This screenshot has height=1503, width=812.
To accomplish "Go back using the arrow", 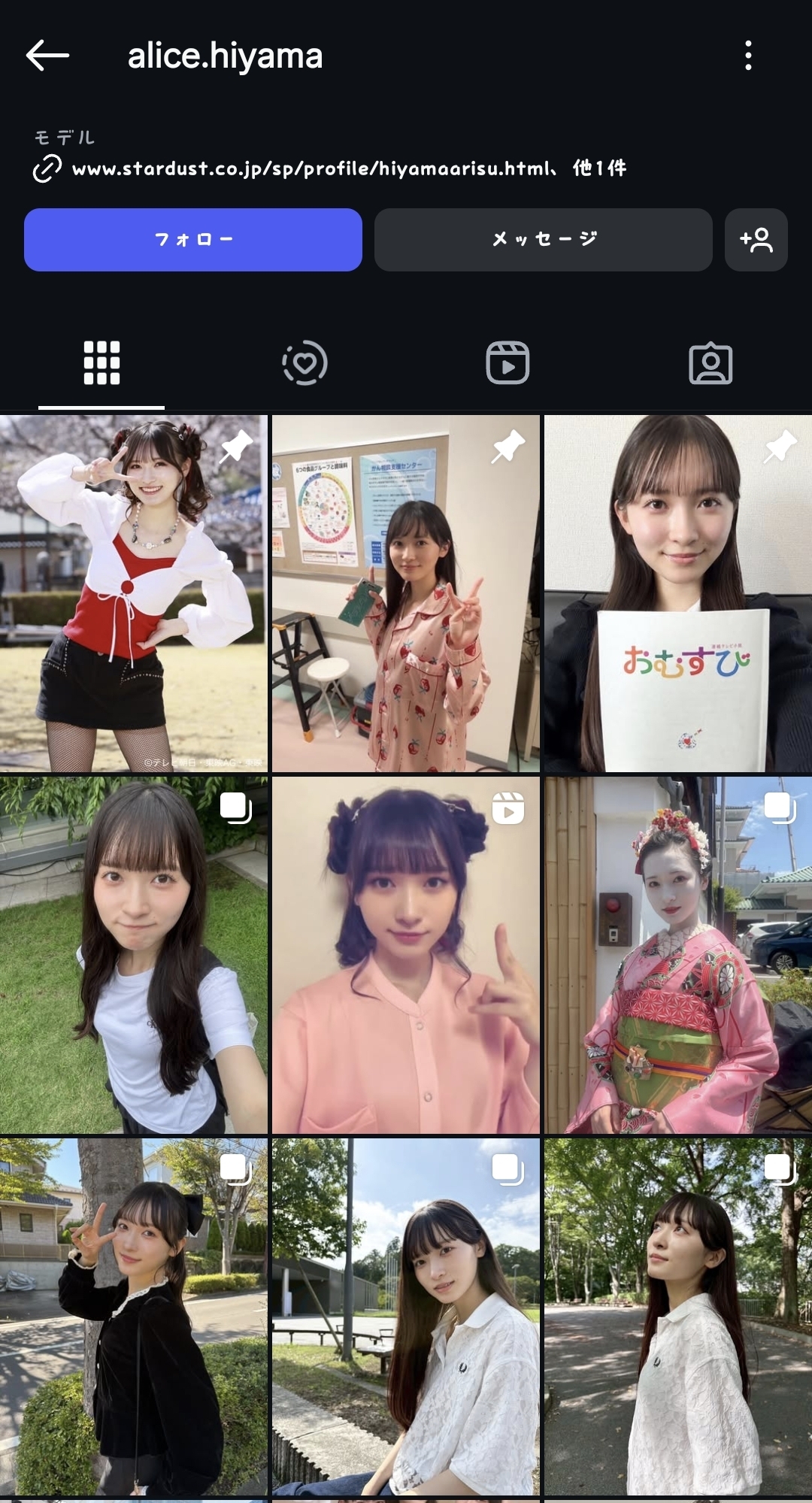I will click(47, 56).
